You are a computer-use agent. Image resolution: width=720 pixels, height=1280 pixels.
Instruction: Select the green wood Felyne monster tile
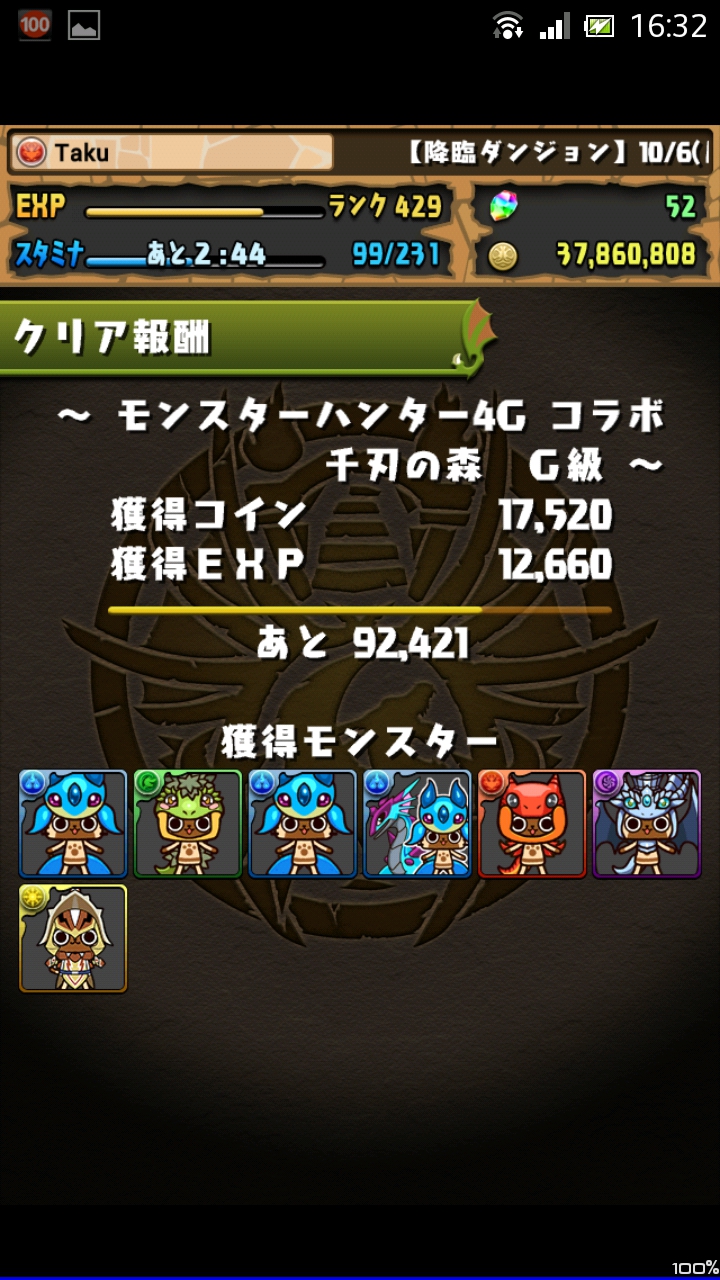tap(188, 823)
